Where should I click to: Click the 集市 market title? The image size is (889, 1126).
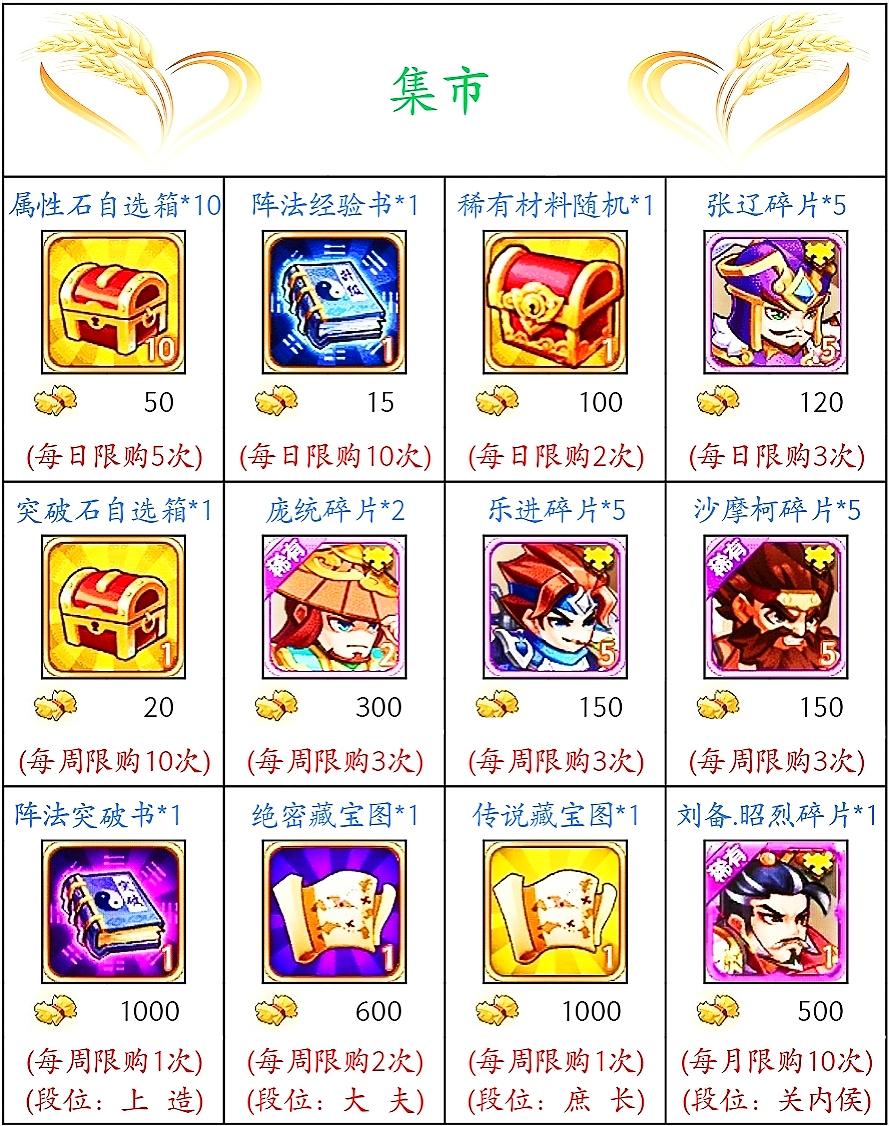(436, 88)
